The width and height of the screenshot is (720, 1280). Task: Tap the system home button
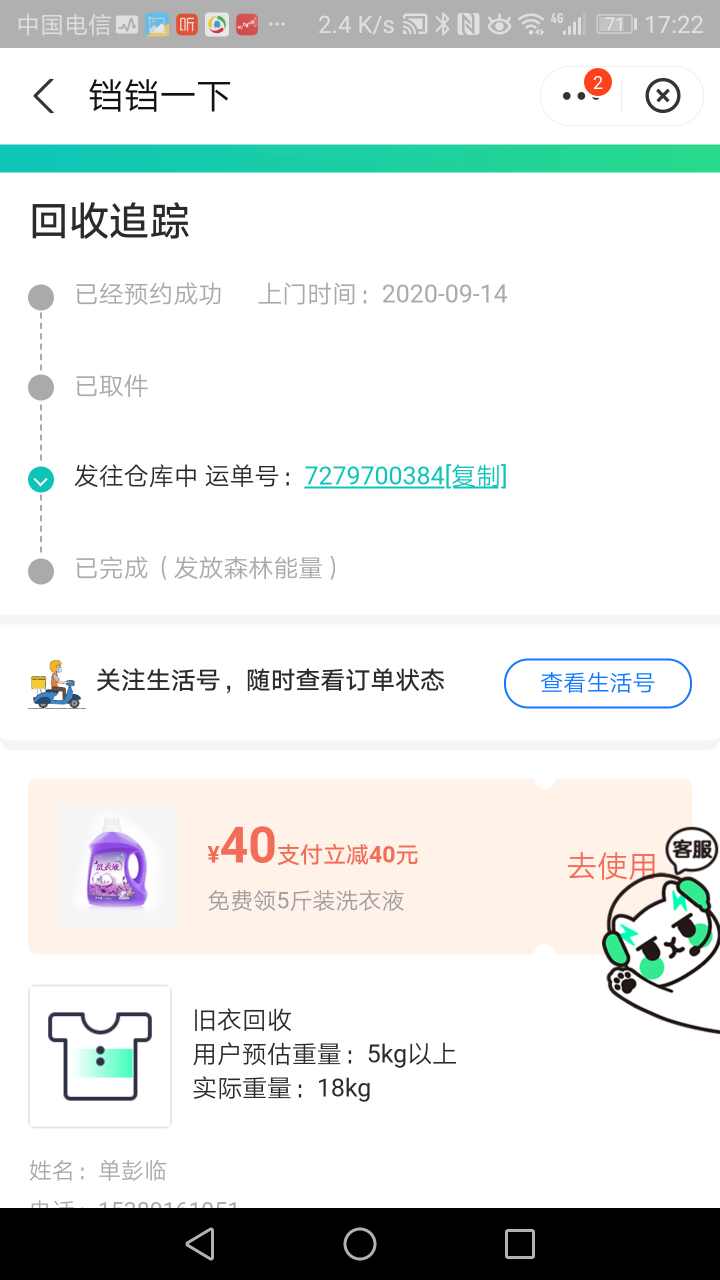(x=360, y=1244)
